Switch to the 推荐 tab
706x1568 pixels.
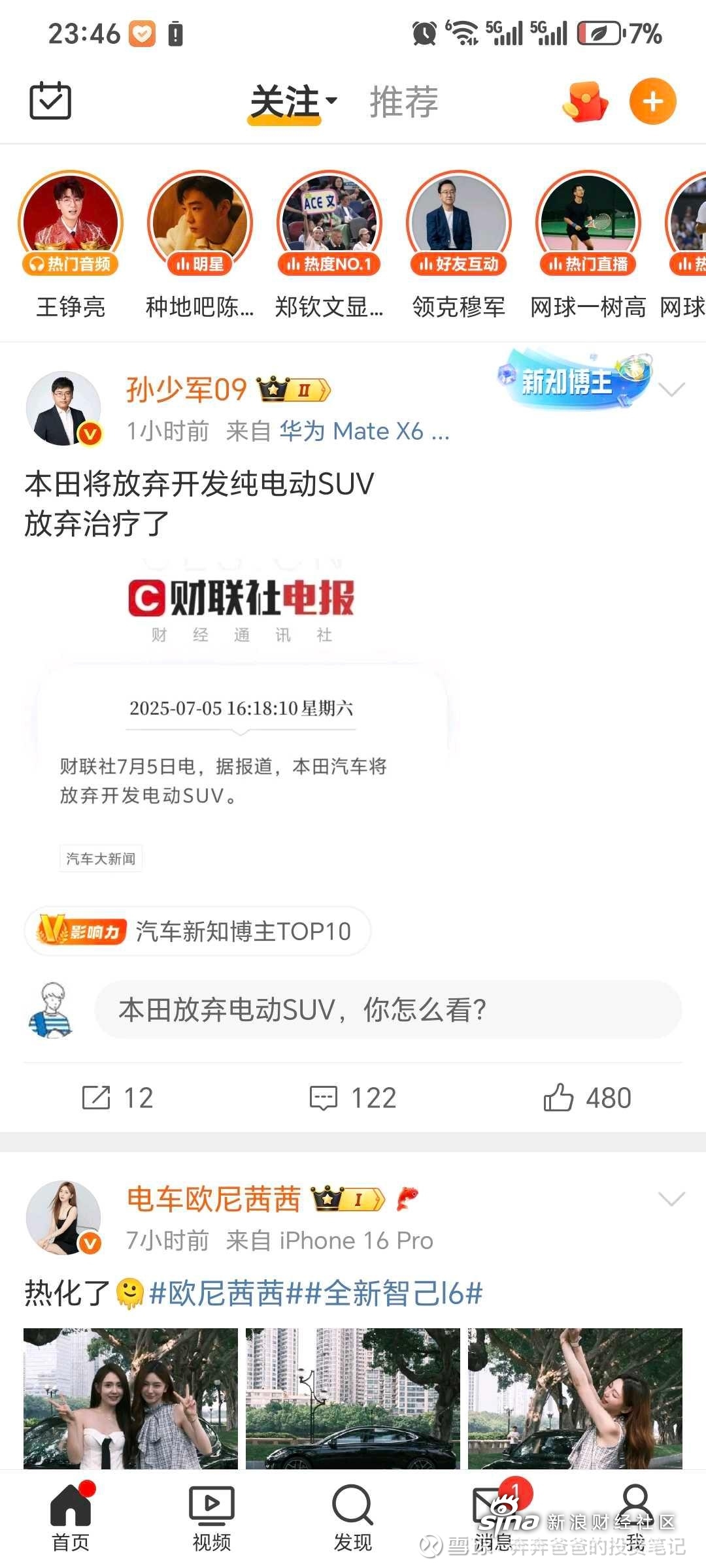403,102
